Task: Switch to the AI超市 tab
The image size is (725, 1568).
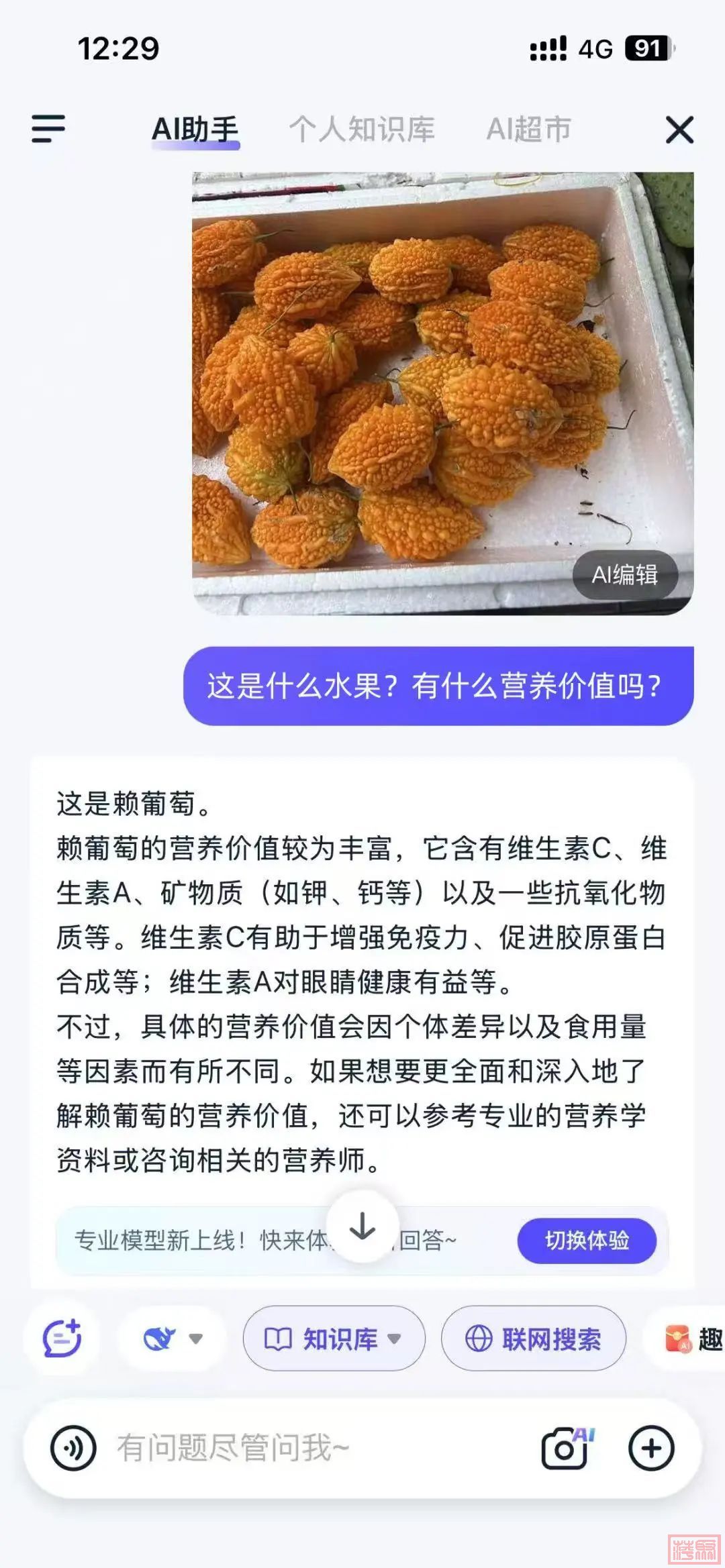Action: [529, 129]
